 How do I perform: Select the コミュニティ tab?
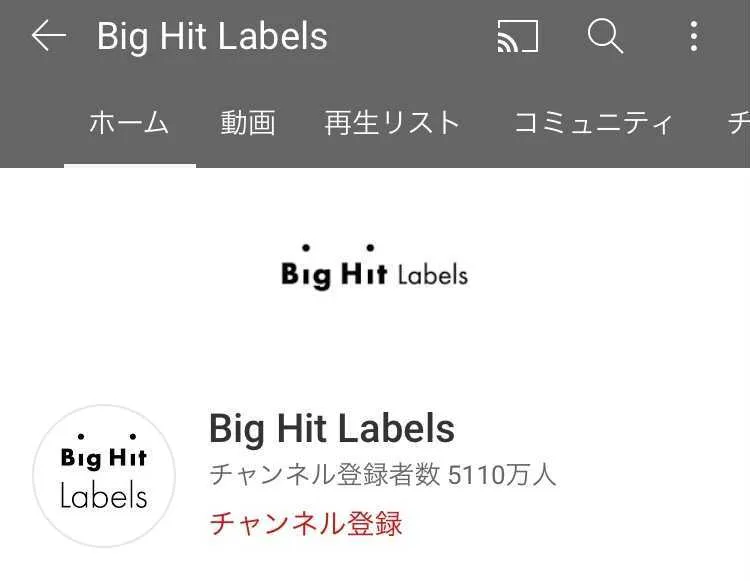pos(593,123)
